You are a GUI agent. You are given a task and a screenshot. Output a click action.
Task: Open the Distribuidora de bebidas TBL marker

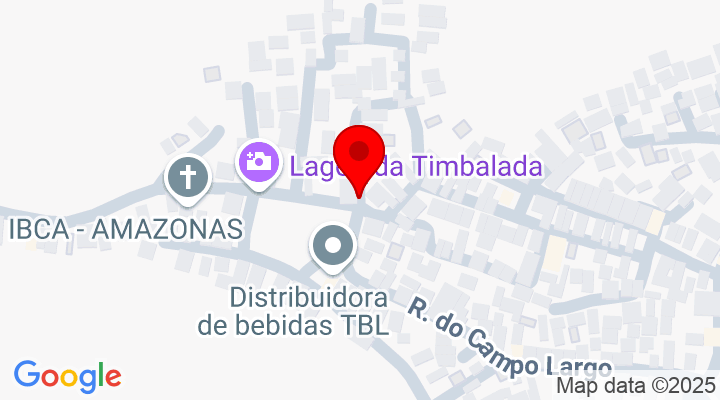[x=332, y=246]
